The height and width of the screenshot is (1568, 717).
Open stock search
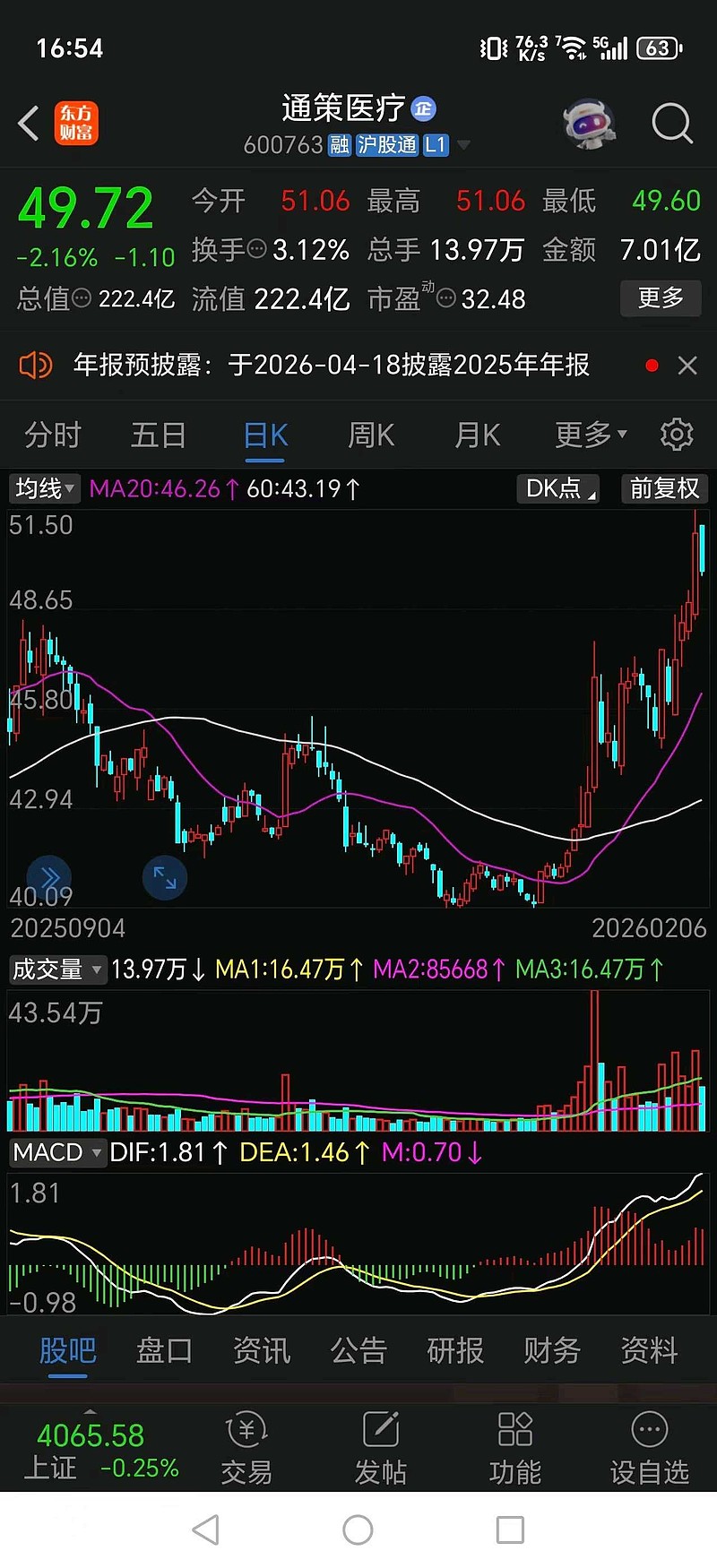[671, 124]
